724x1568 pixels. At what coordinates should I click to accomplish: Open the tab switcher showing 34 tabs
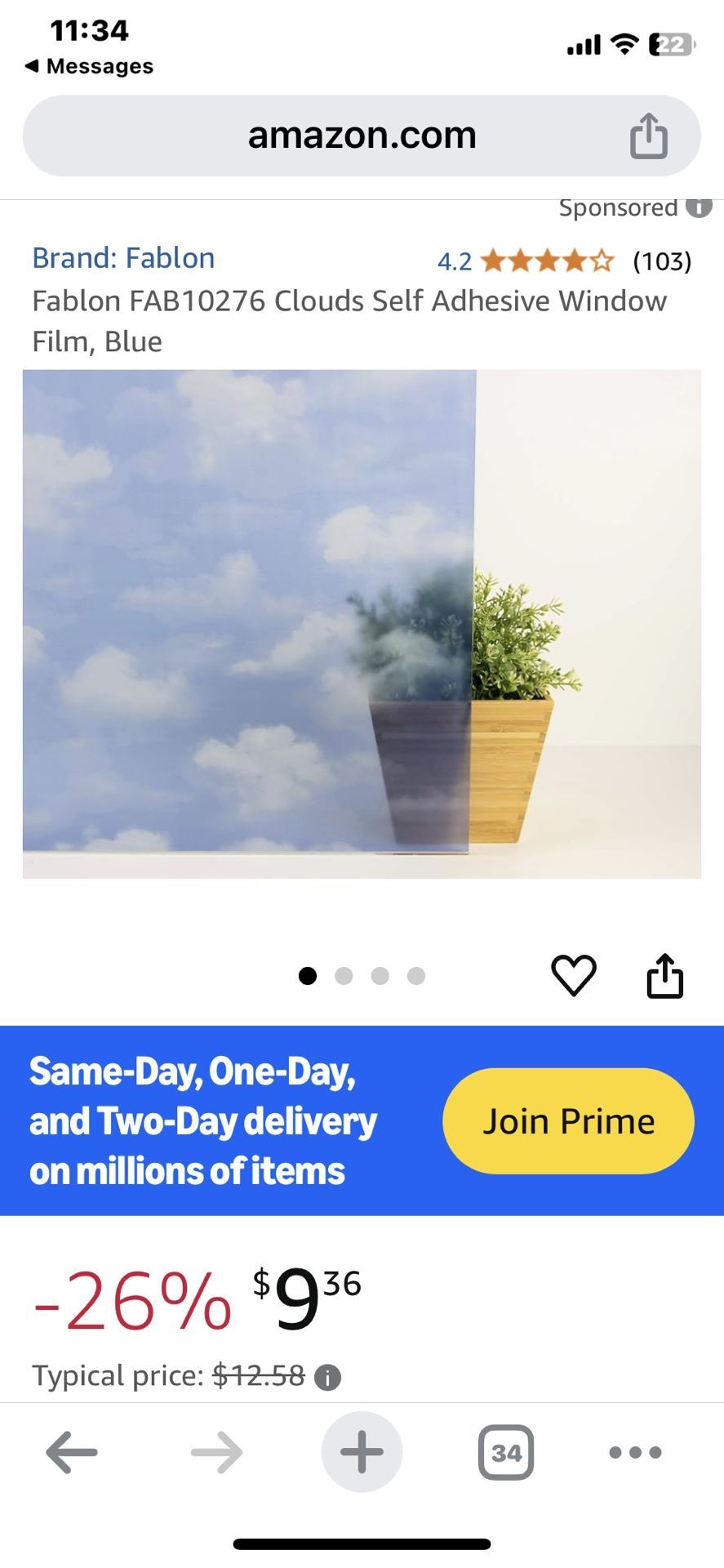[x=506, y=1452]
